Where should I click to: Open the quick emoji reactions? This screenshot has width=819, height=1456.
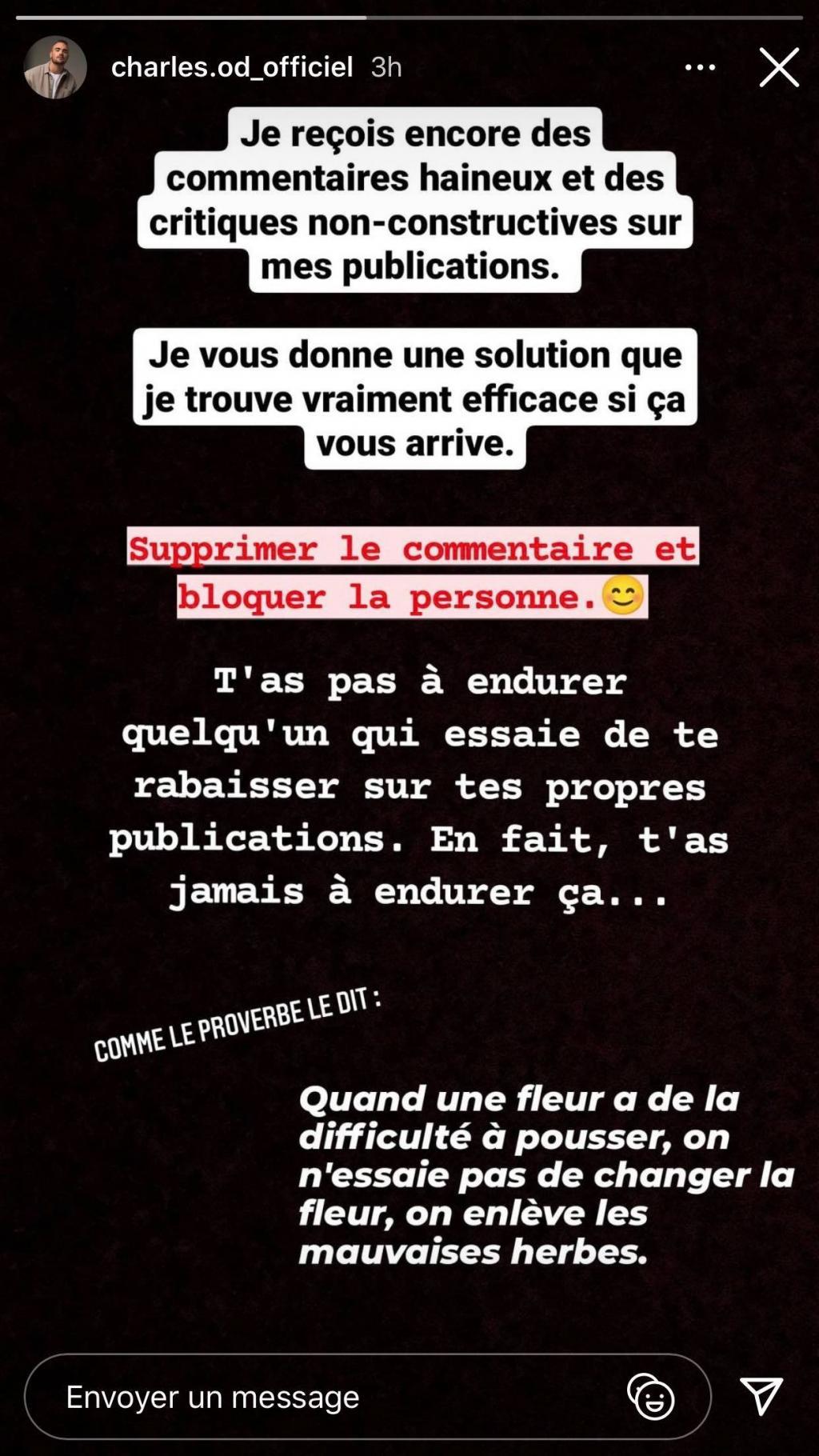tap(651, 1397)
